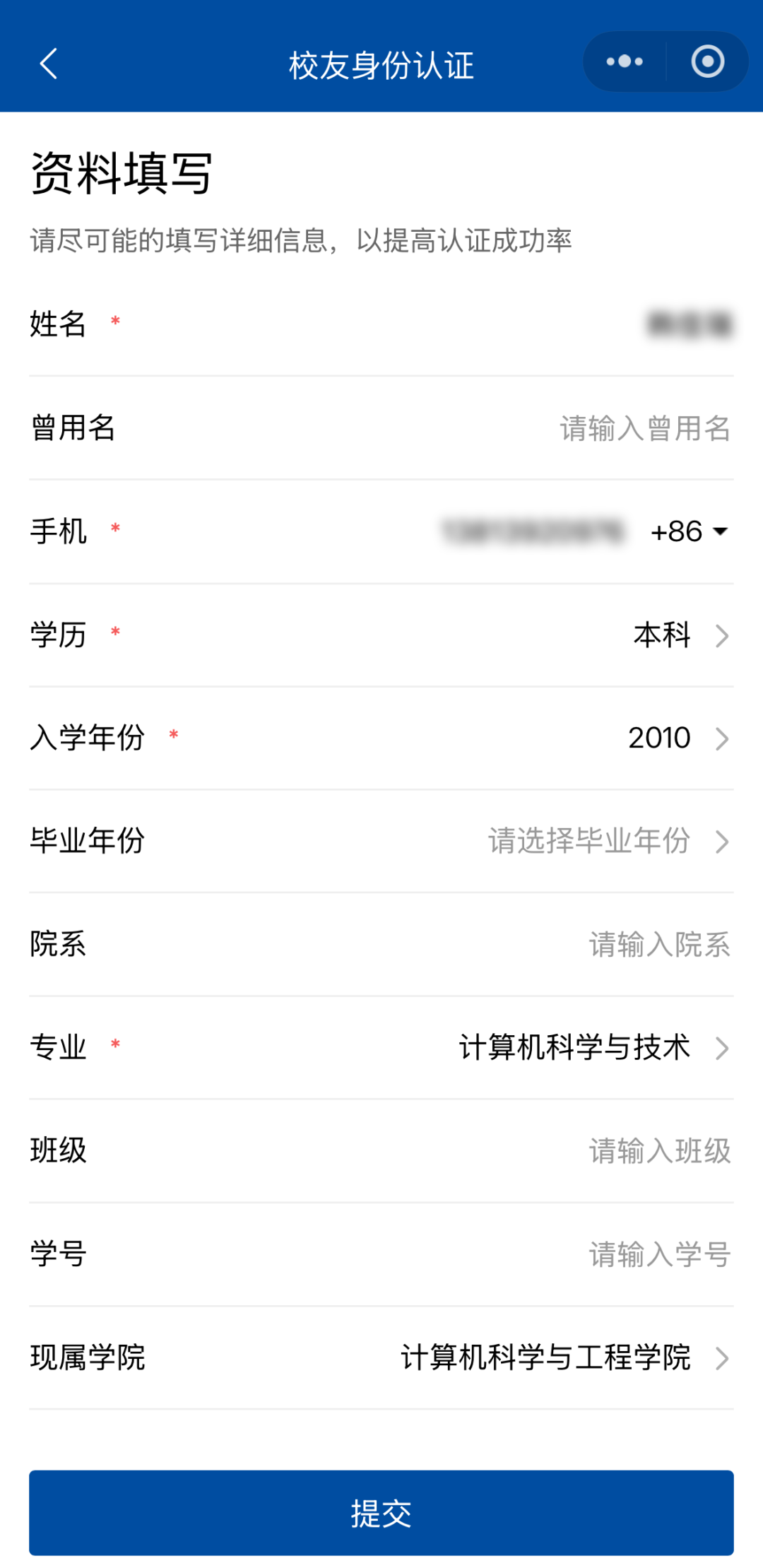Open the mini program more options menu

click(625, 62)
